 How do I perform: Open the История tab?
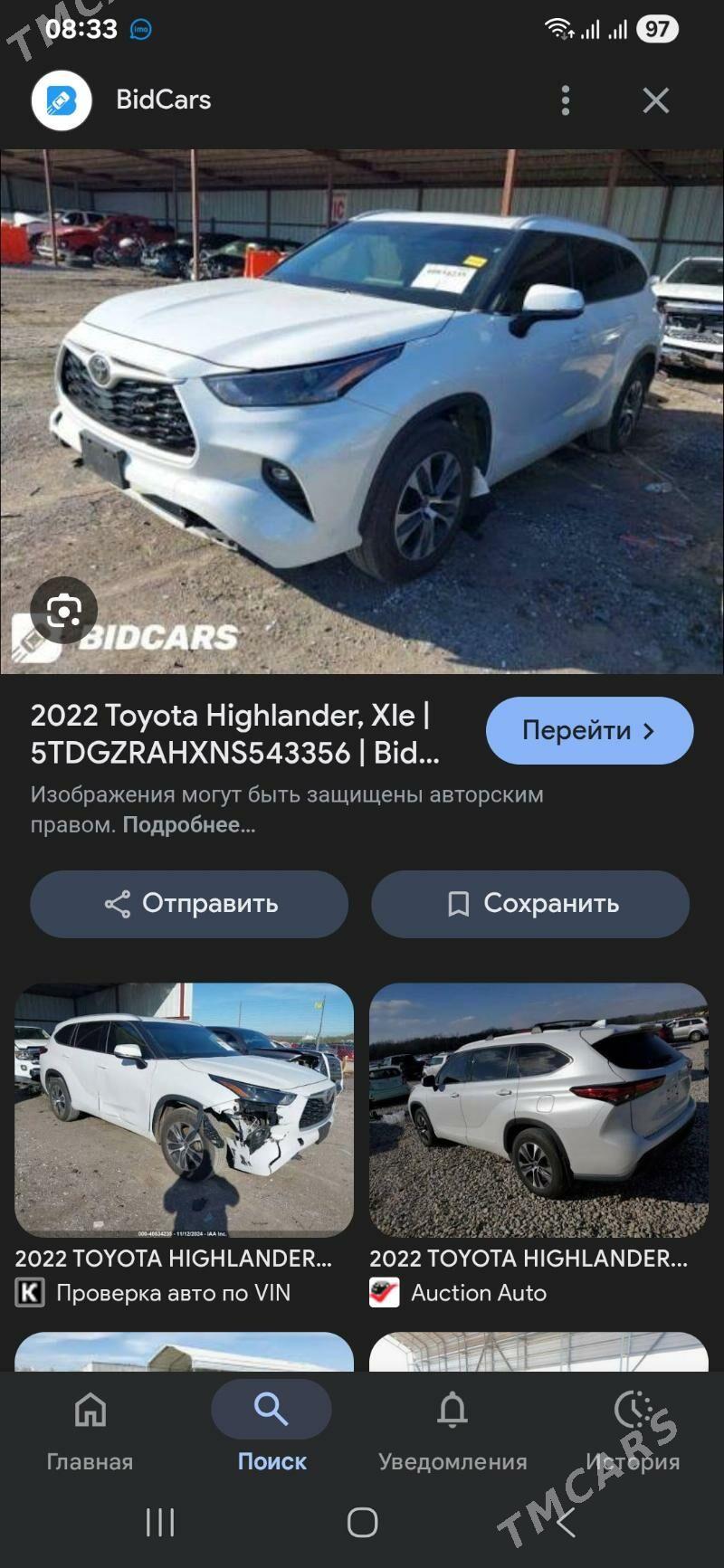click(633, 1427)
